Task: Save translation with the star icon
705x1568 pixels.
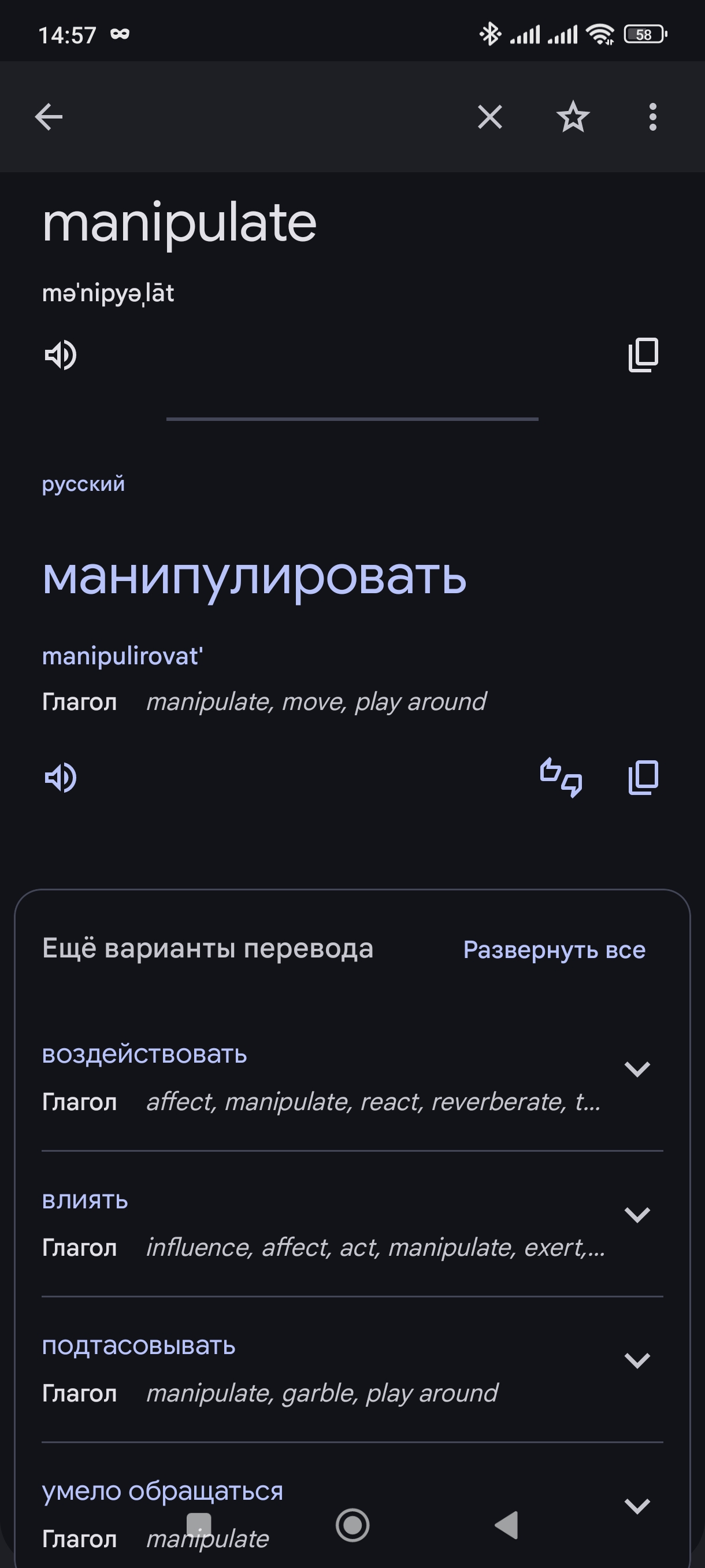Action: pyautogui.click(x=573, y=117)
